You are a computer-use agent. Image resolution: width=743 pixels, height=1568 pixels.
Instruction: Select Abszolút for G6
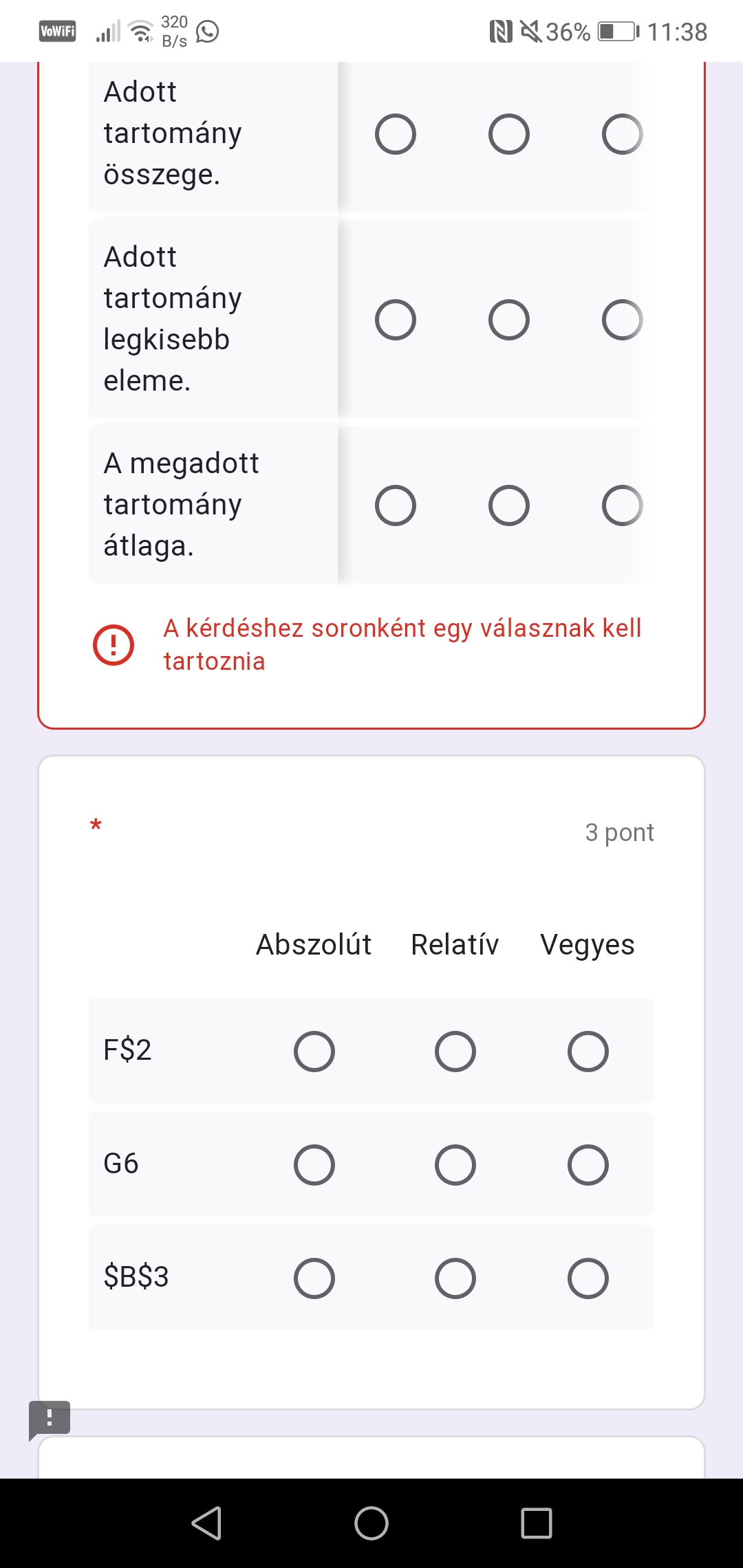(x=314, y=1165)
